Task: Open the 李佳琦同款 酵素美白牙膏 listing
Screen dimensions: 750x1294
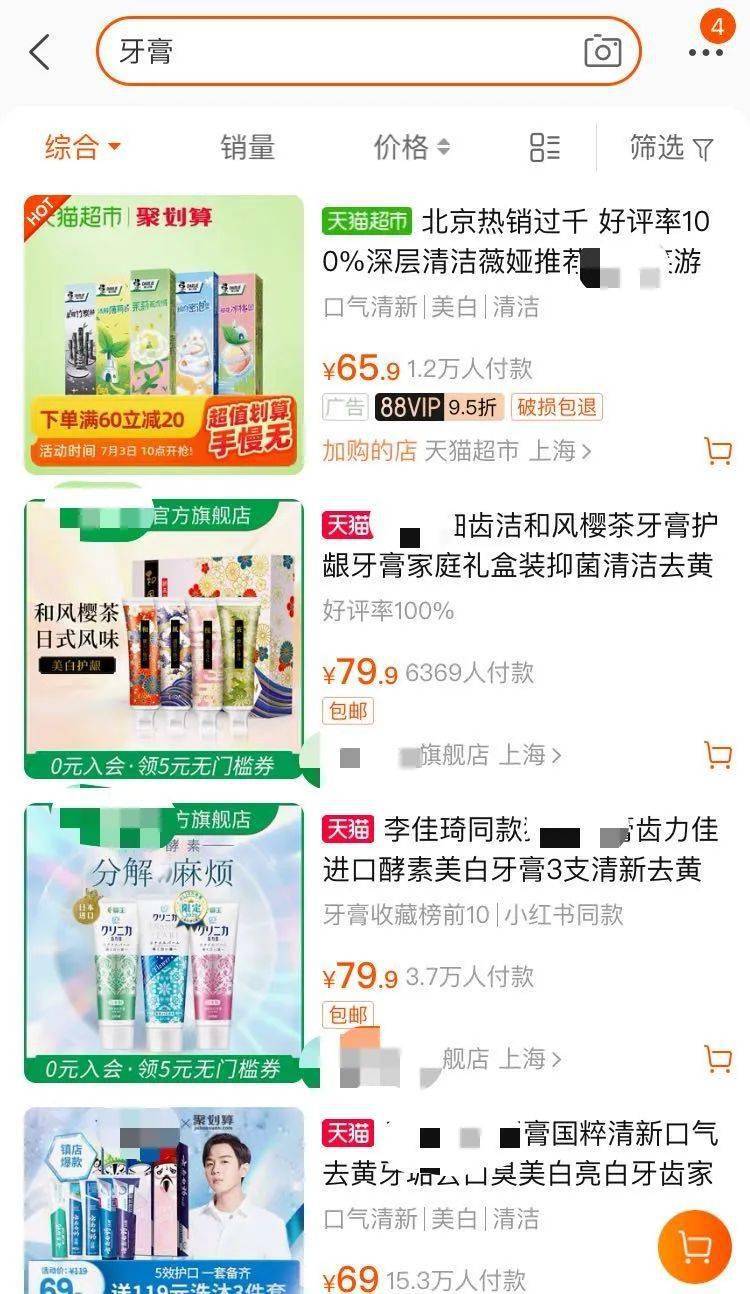Action: tap(519, 849)
